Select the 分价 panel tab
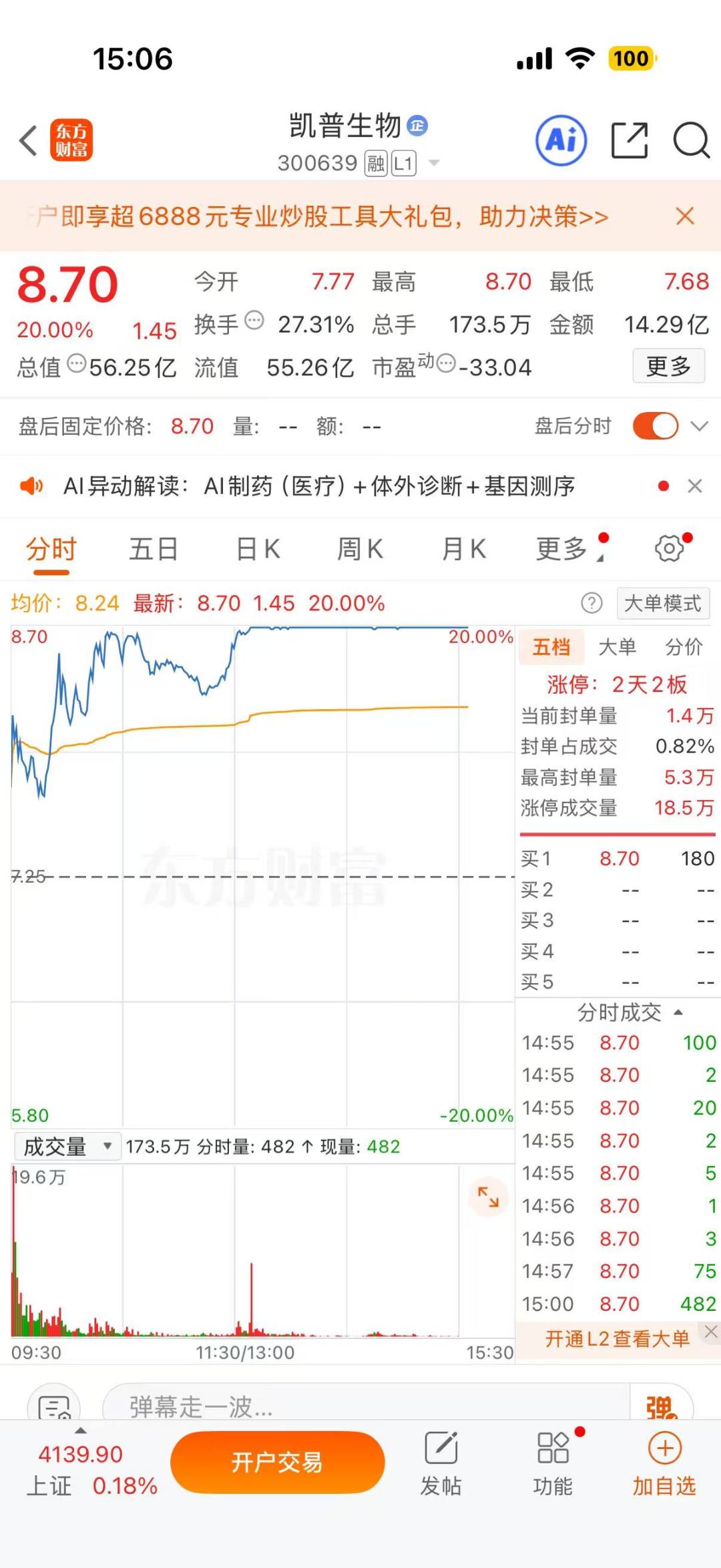This screenshot has height=1568, width=721. point(683,647)
